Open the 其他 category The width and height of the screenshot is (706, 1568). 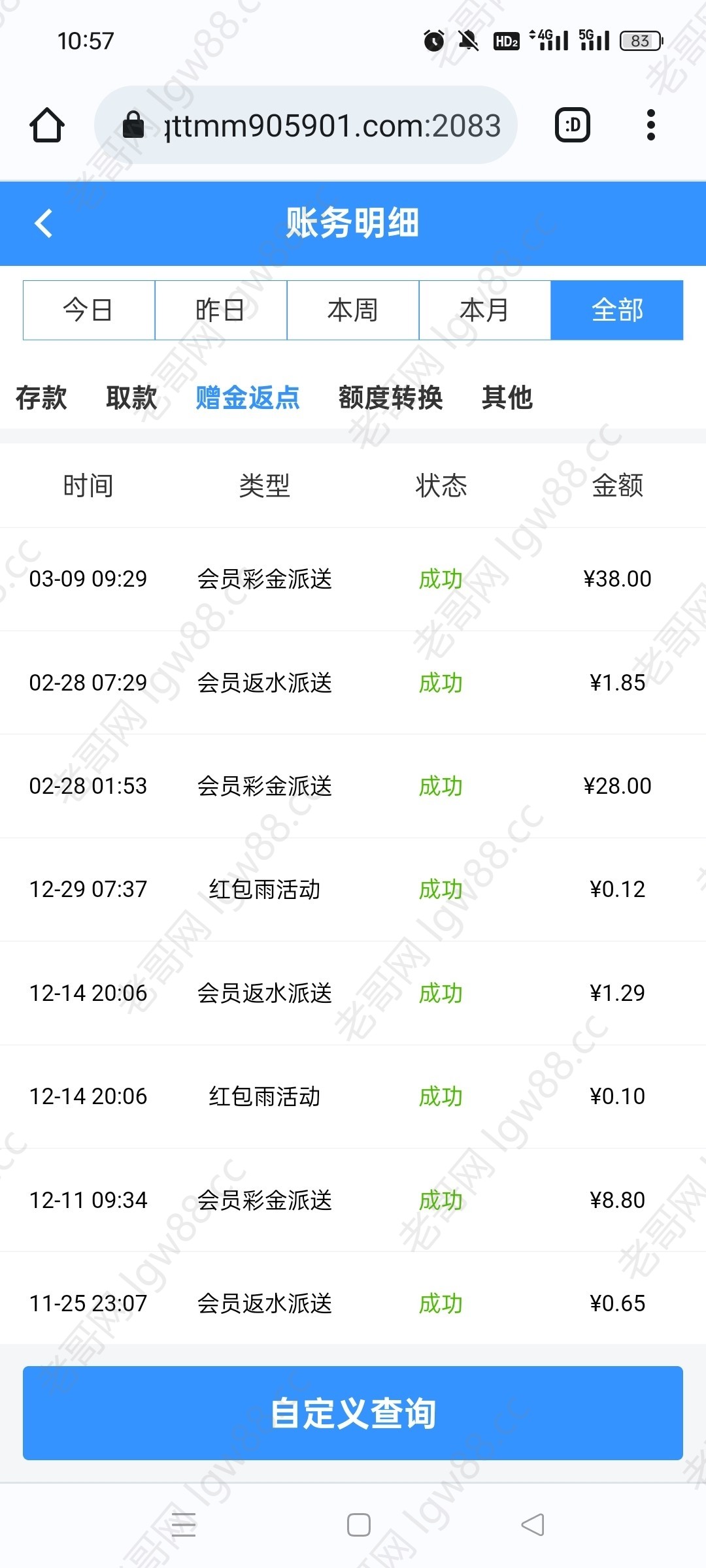point(507,397)
